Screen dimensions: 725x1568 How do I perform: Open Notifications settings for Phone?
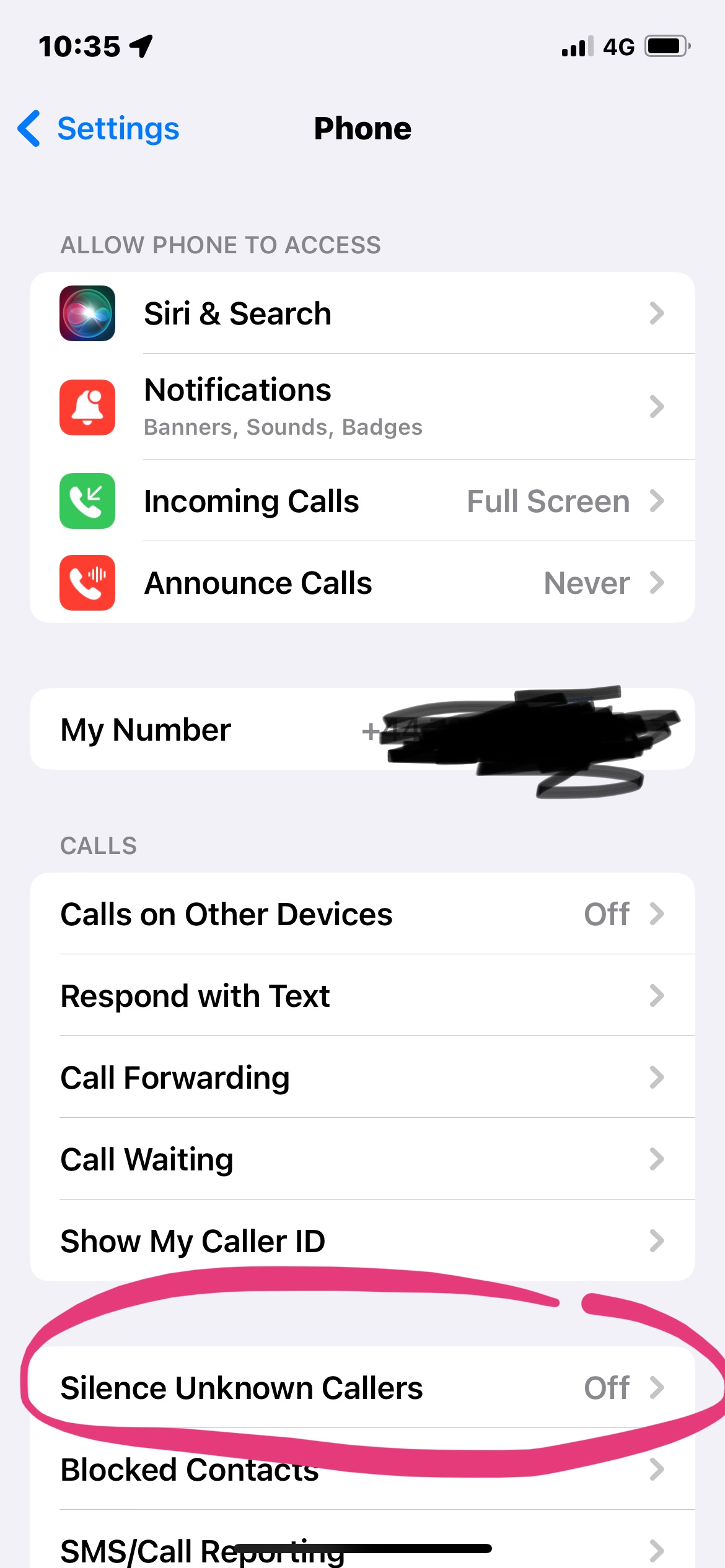coord(362,407)
